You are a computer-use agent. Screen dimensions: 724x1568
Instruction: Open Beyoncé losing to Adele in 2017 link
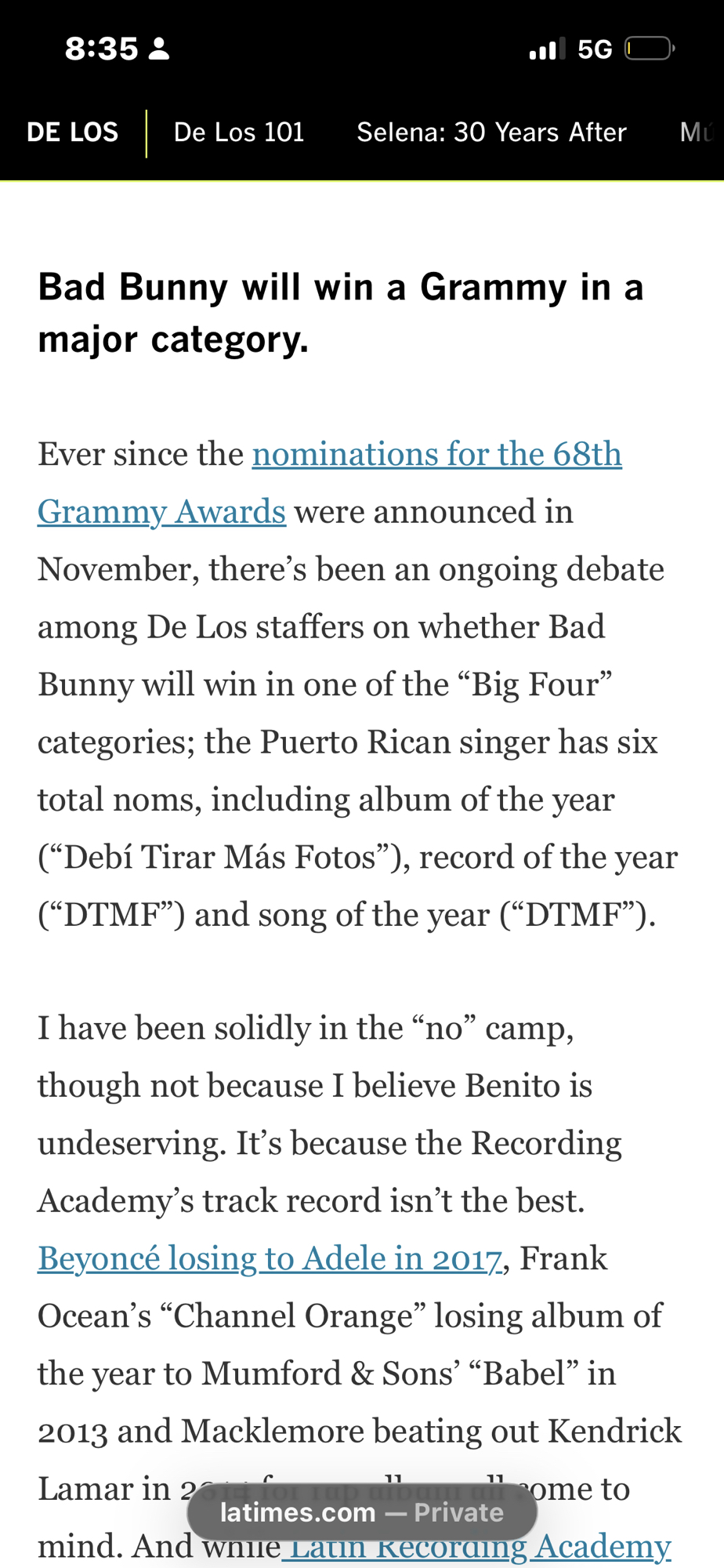[270, 1258]
